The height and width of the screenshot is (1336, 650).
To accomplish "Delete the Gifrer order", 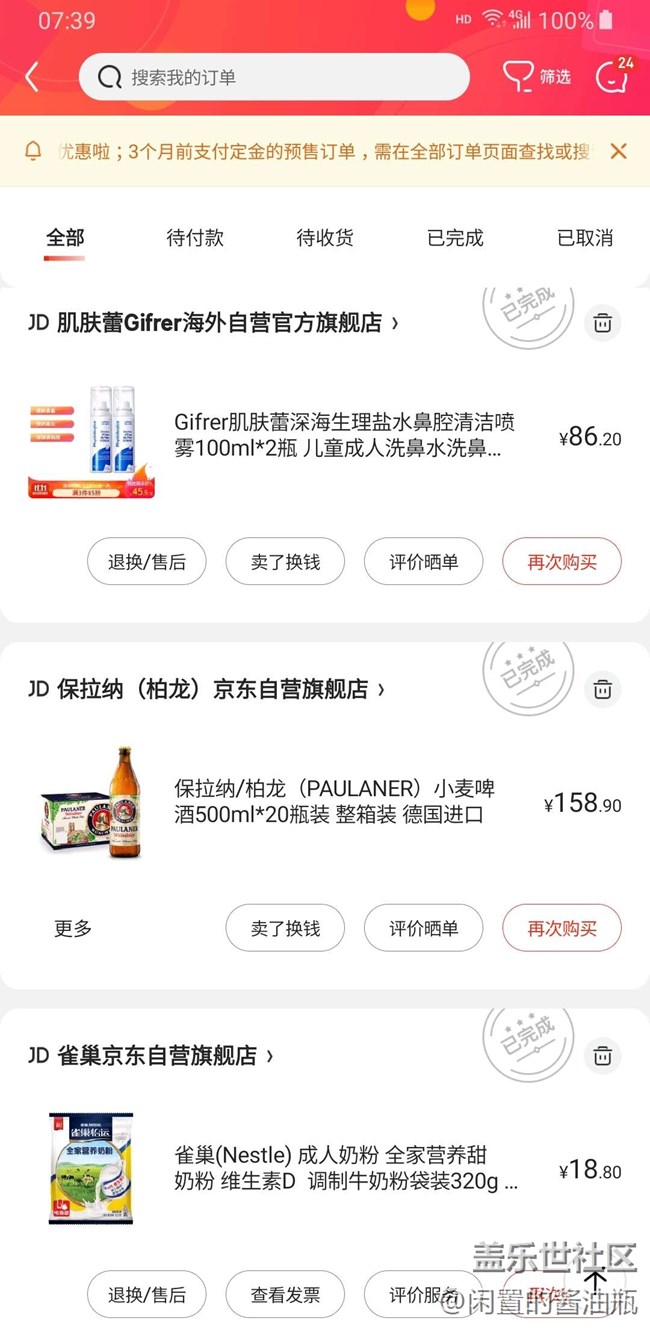I will (602, 323).
